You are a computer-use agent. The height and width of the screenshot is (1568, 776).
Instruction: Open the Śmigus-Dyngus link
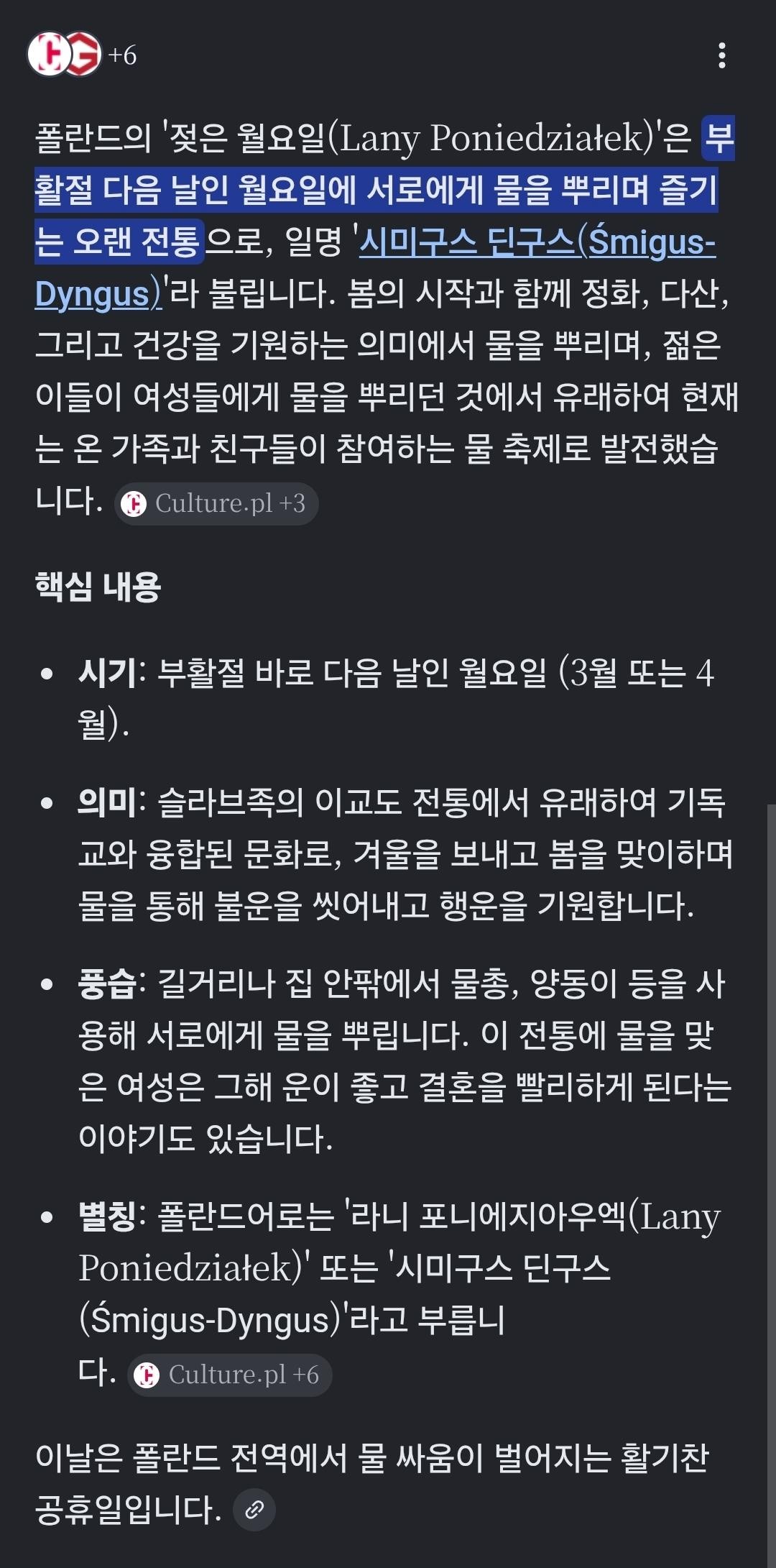coord(536,242)
